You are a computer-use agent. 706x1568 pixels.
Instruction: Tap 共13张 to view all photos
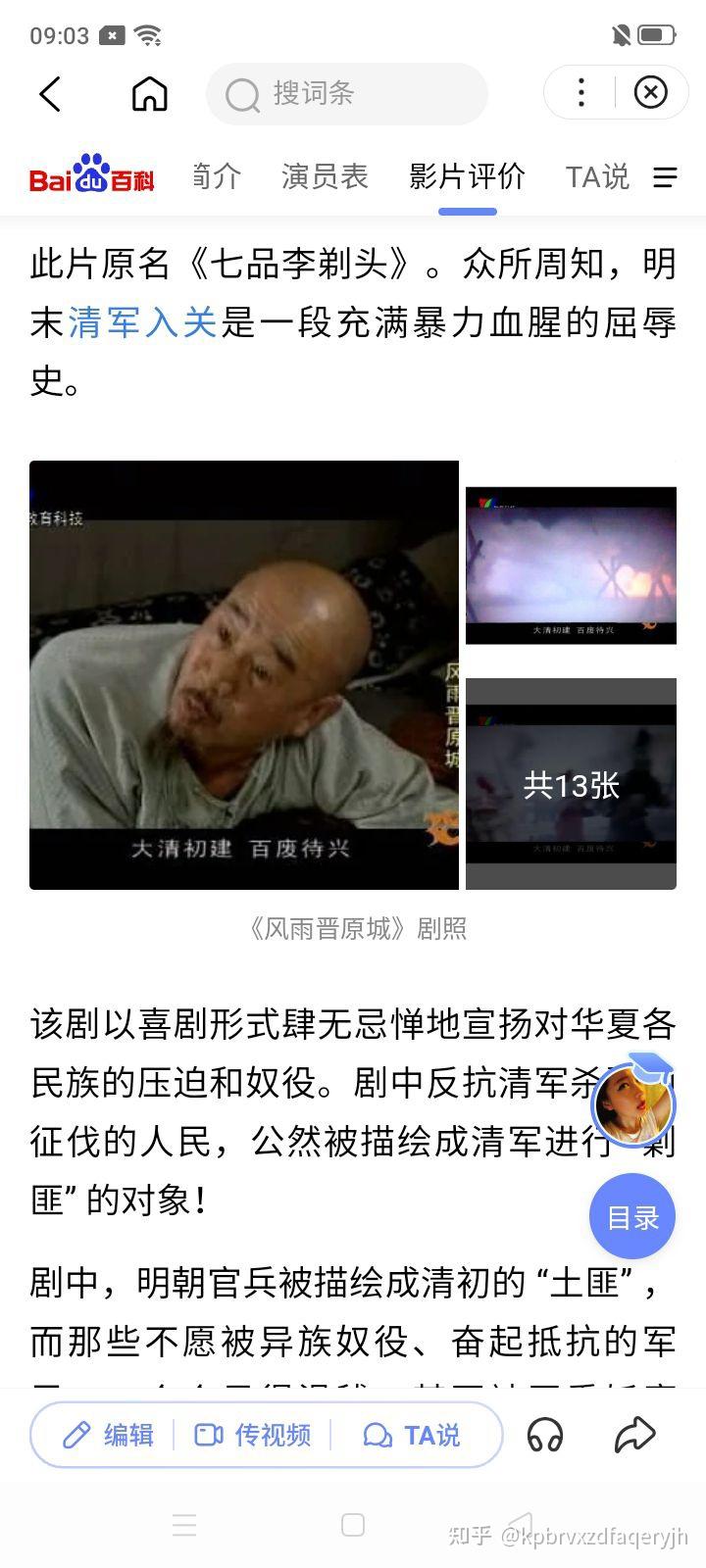point(570,785)
